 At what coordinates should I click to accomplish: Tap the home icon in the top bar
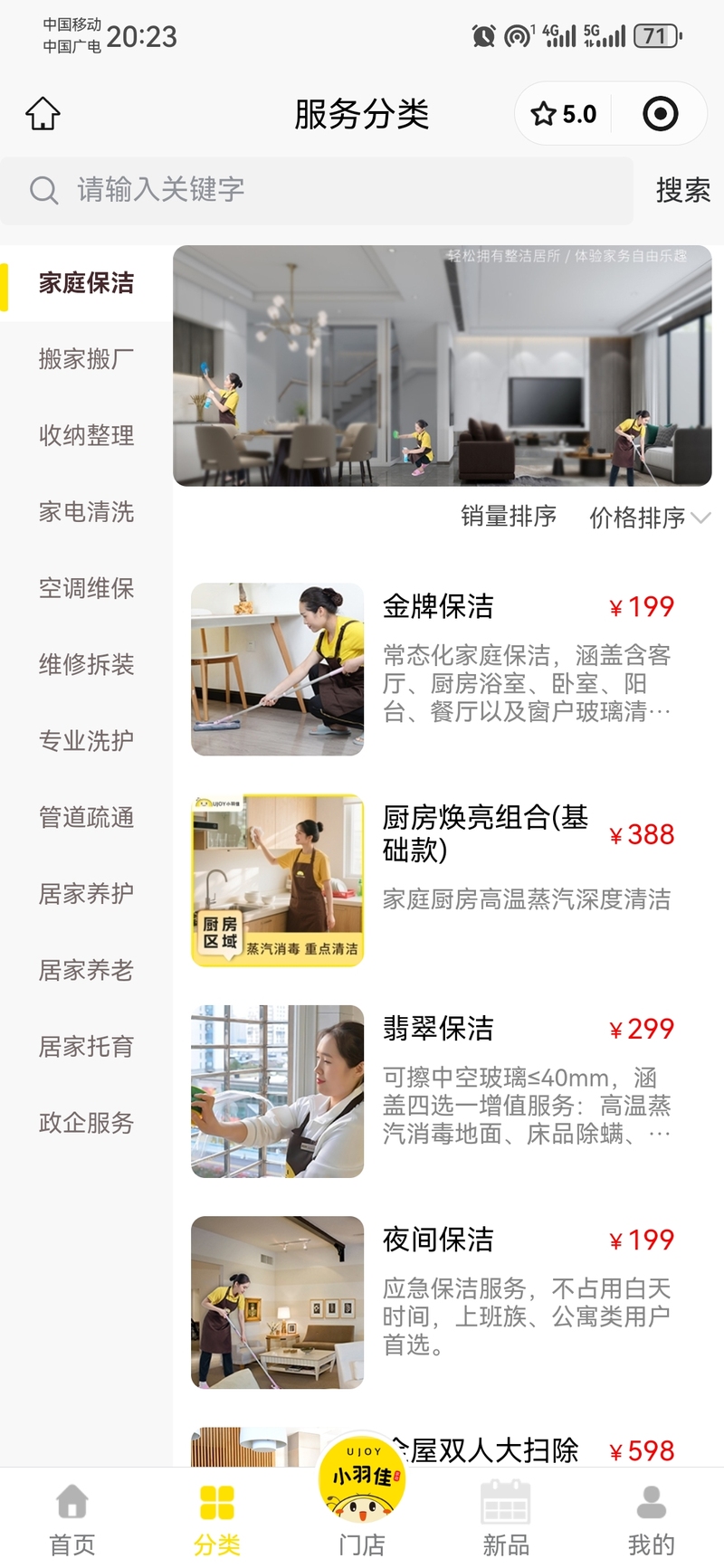(x=43, y=114)
